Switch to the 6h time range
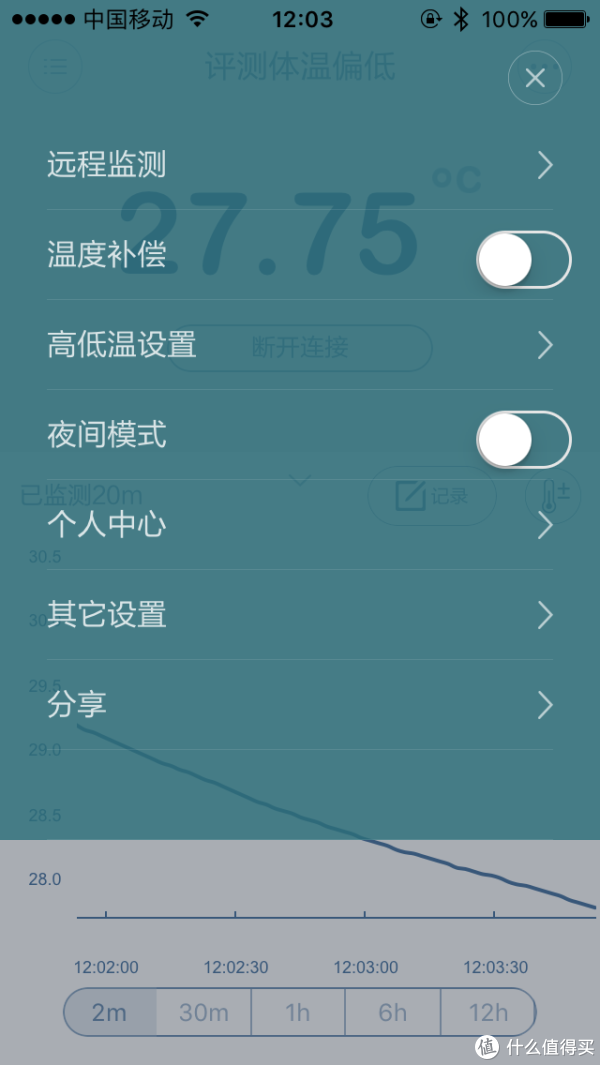Screen dimensions: 600x1065 [x=393, y=1013]
